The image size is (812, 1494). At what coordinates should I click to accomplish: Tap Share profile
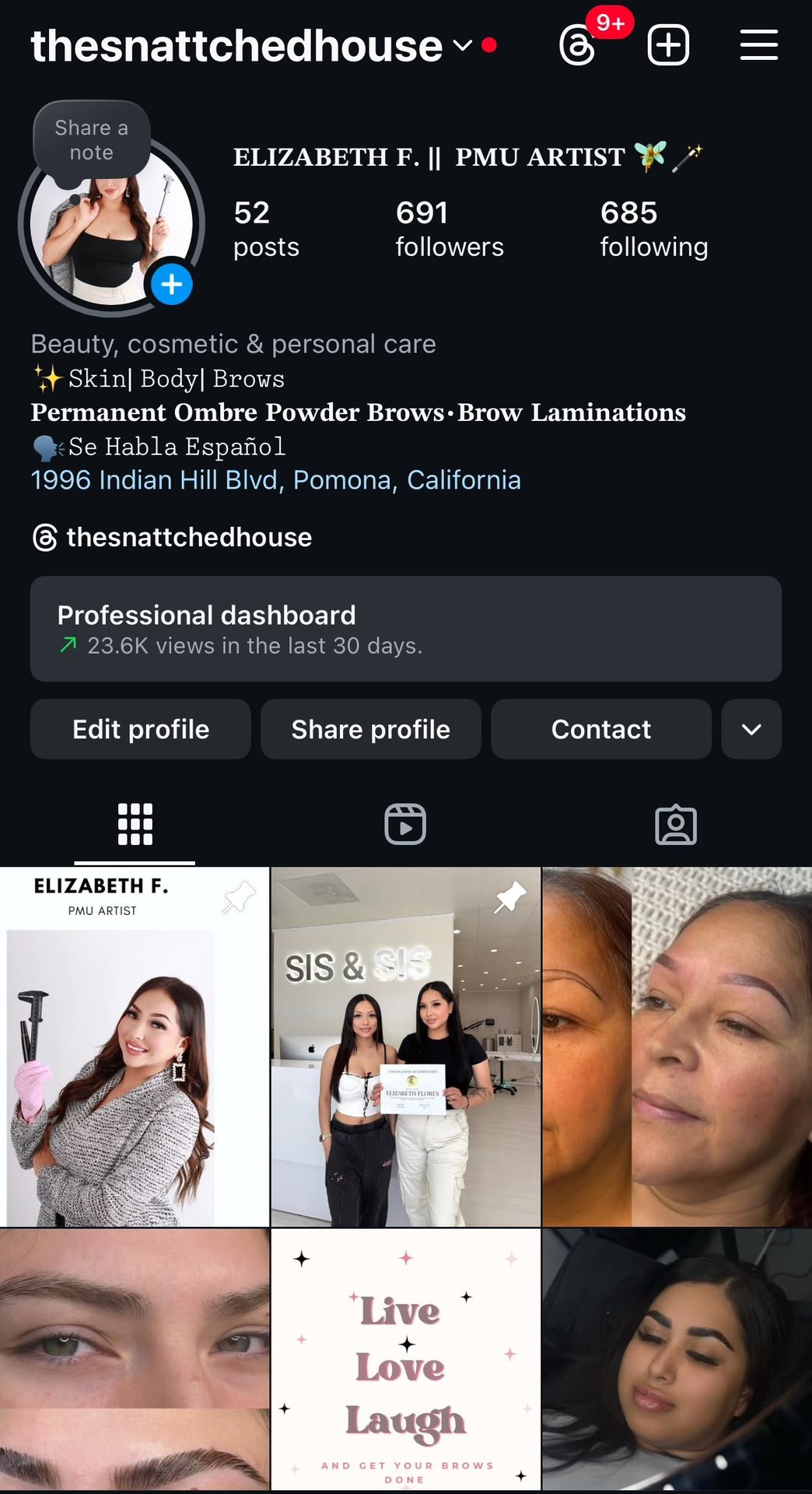370,729
